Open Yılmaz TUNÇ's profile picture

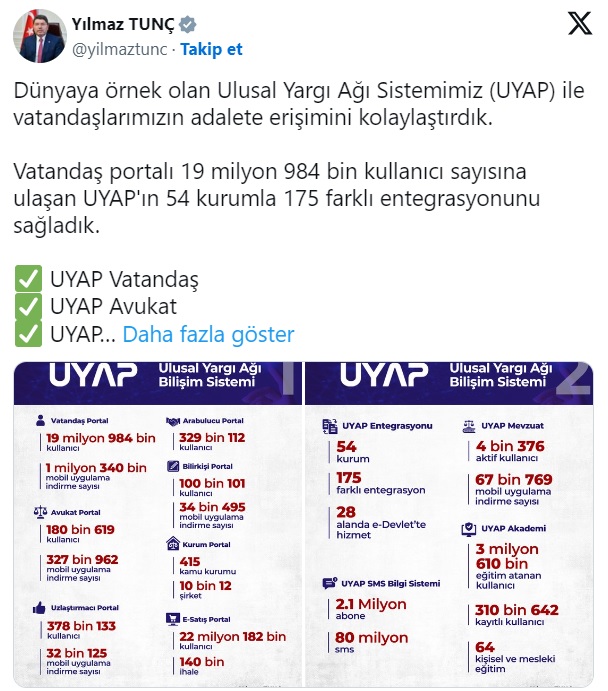click(38, 36)
